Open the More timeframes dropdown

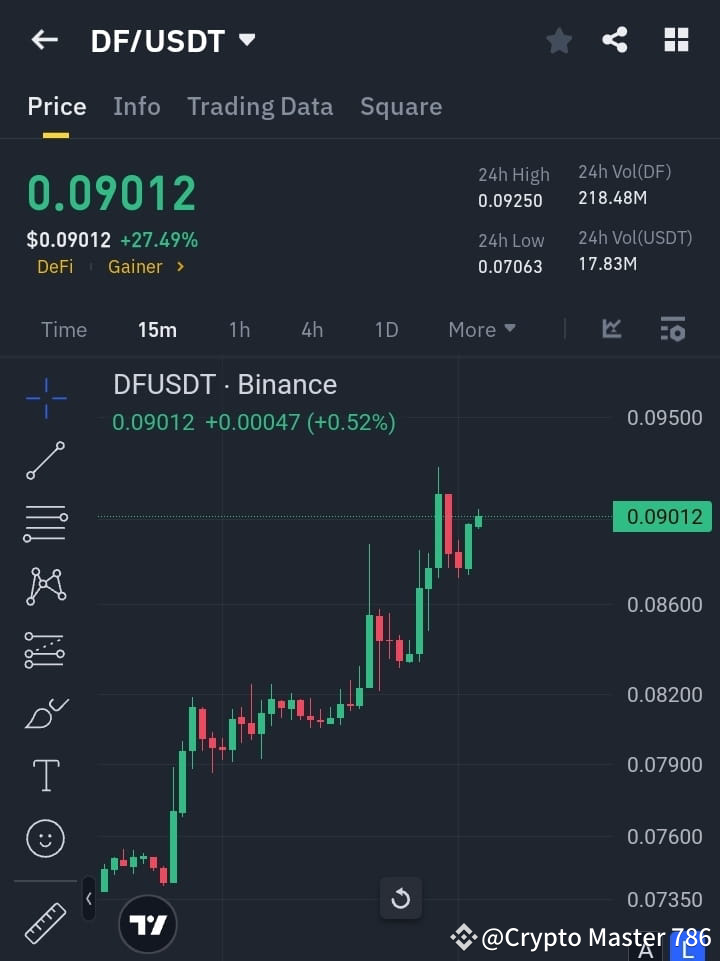point(481,329)
